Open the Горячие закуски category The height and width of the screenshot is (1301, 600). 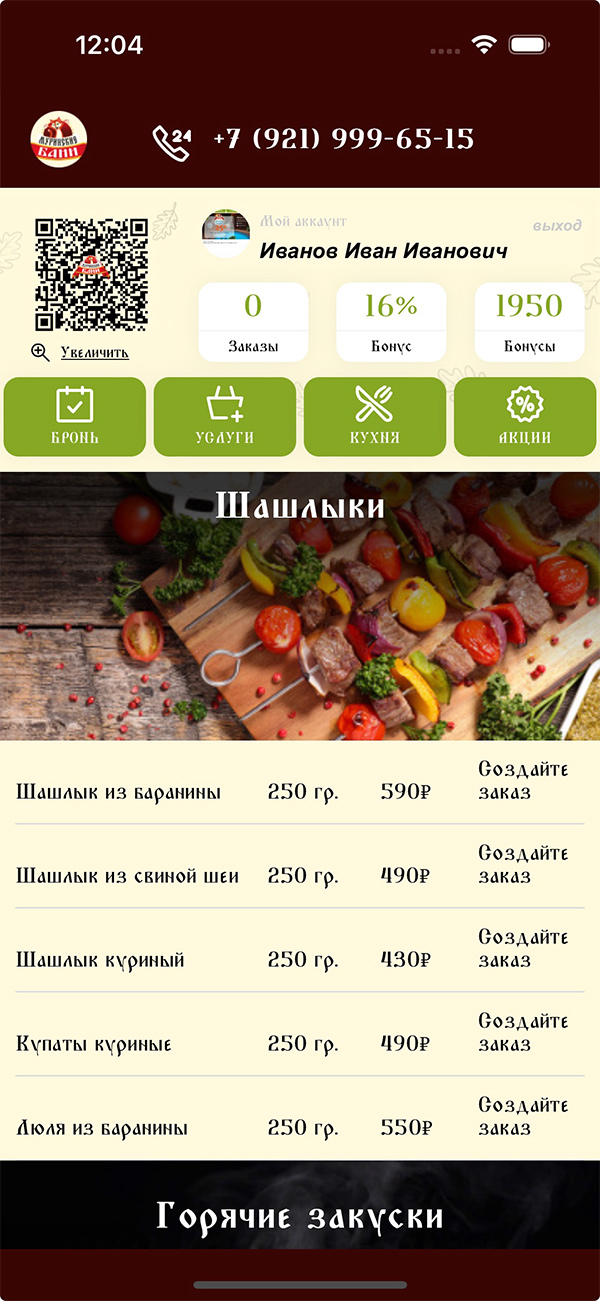(x=300, y=1217)
